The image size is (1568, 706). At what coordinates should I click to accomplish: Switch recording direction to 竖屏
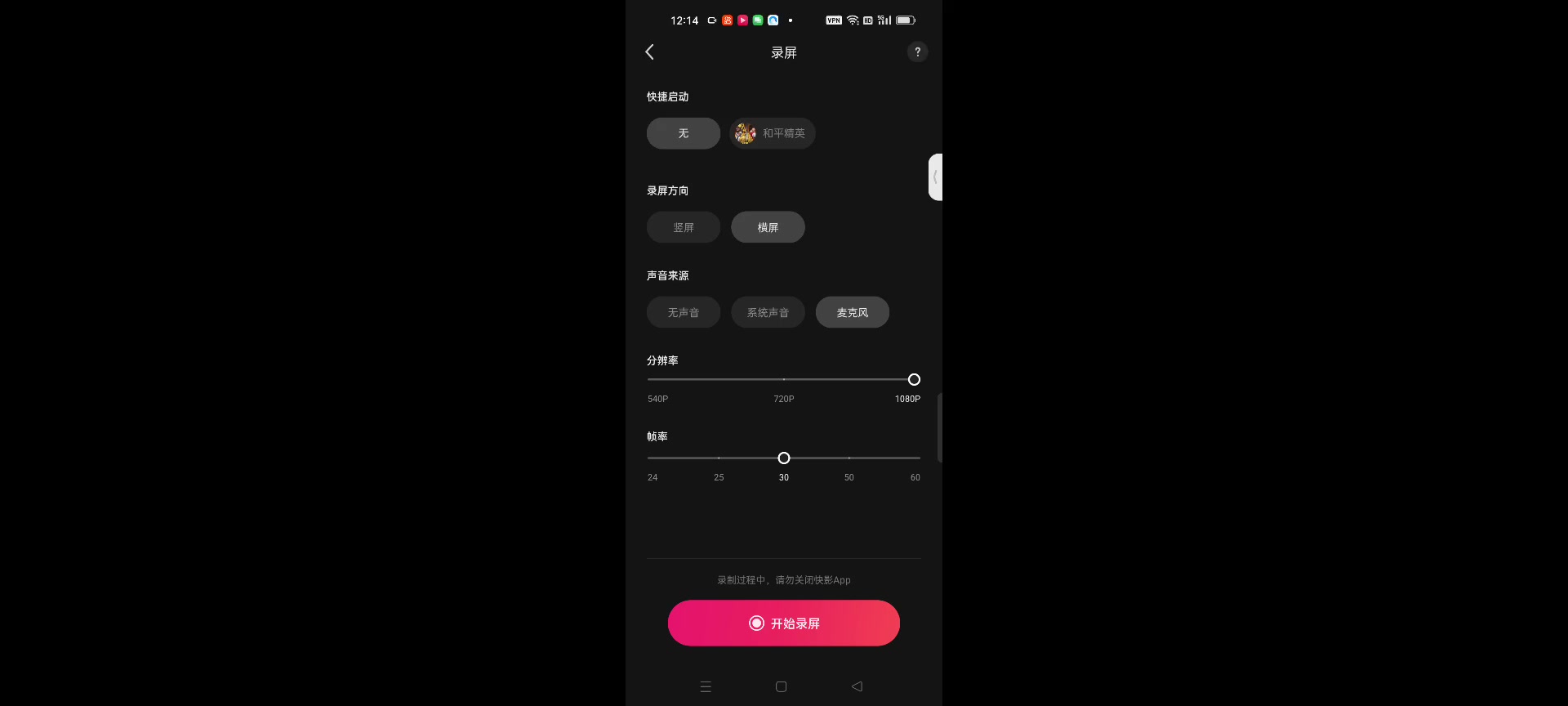point(683,227)
